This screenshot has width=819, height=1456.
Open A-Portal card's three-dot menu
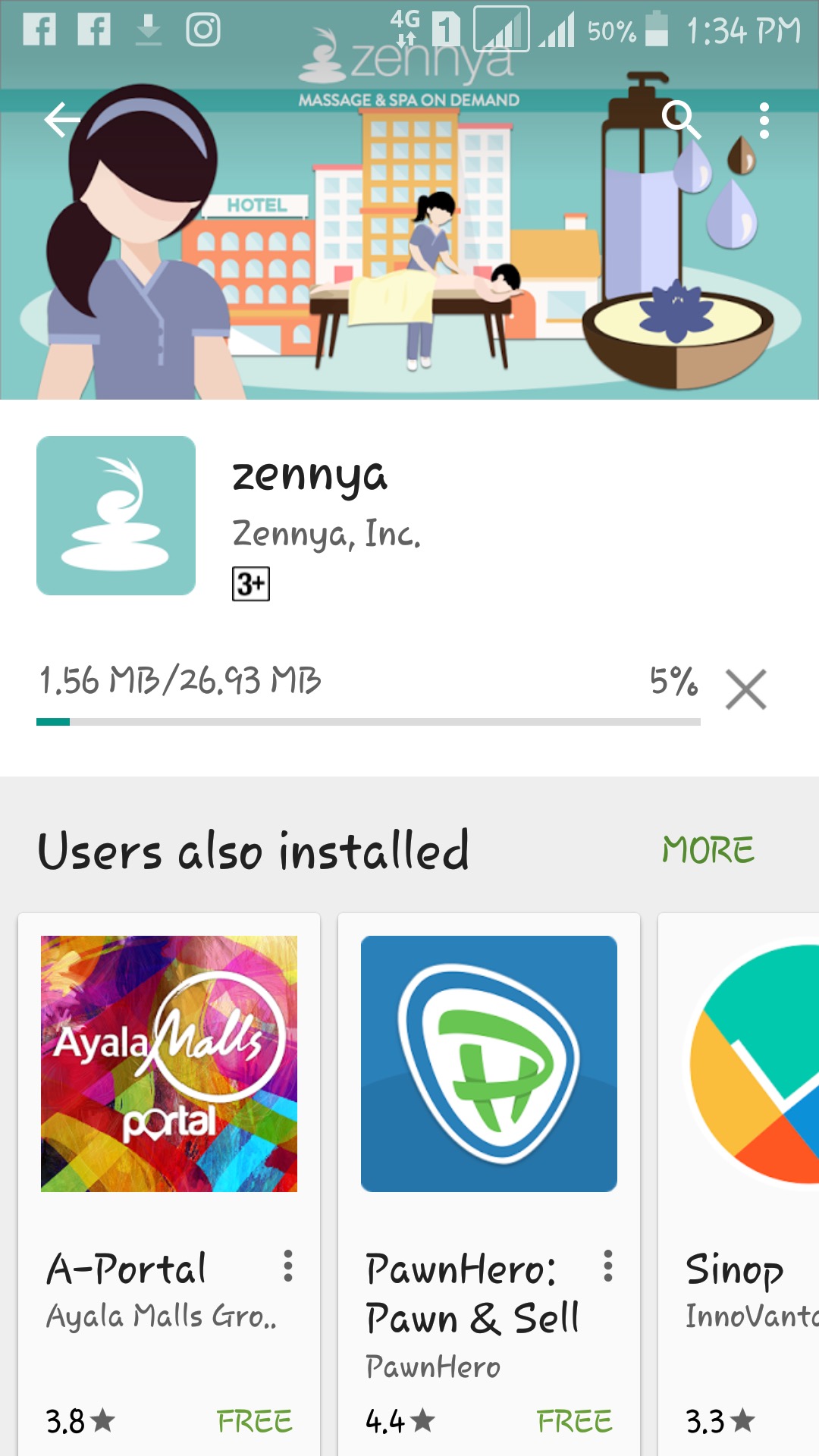[x=287, y=1266]
